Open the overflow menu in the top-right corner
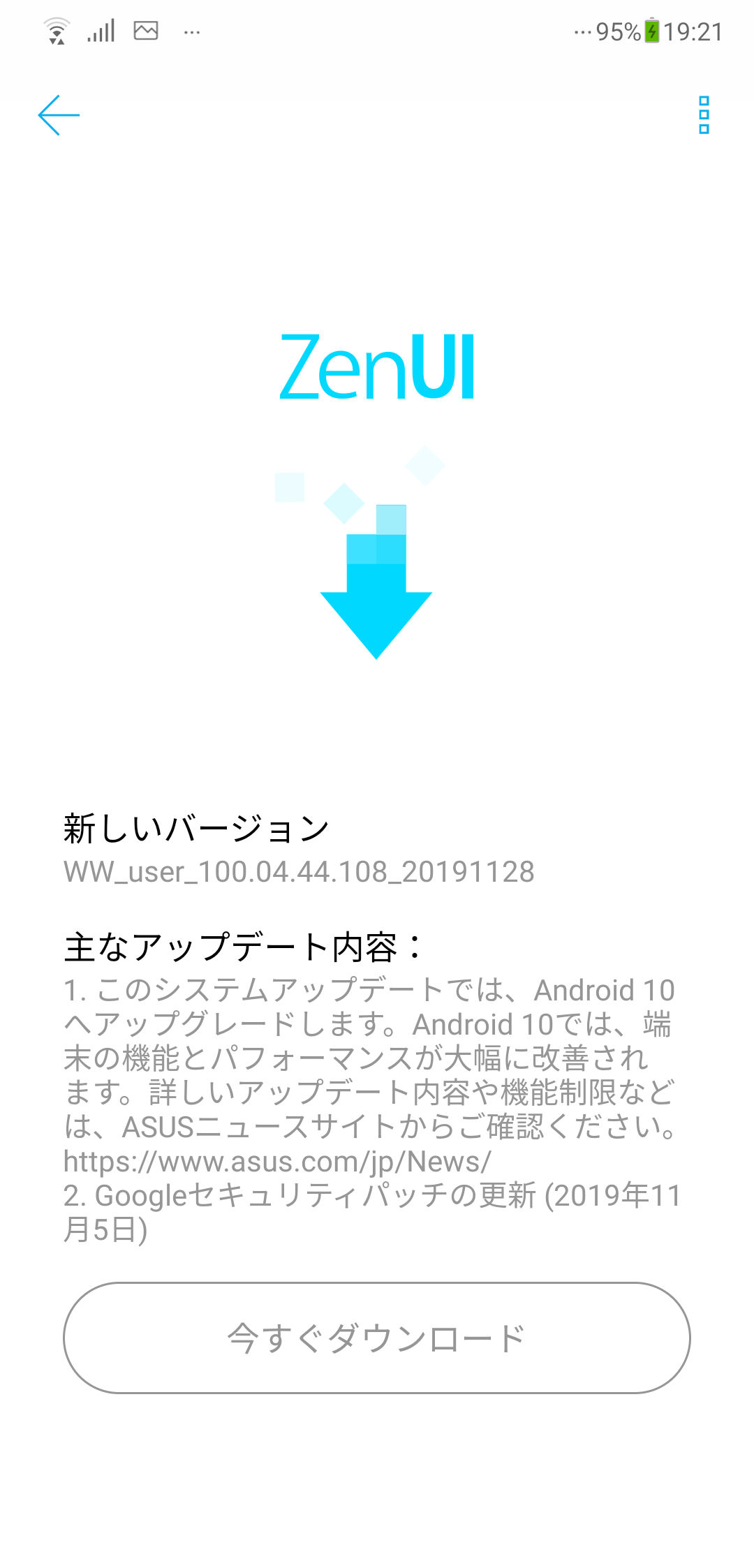 (704, 115)
